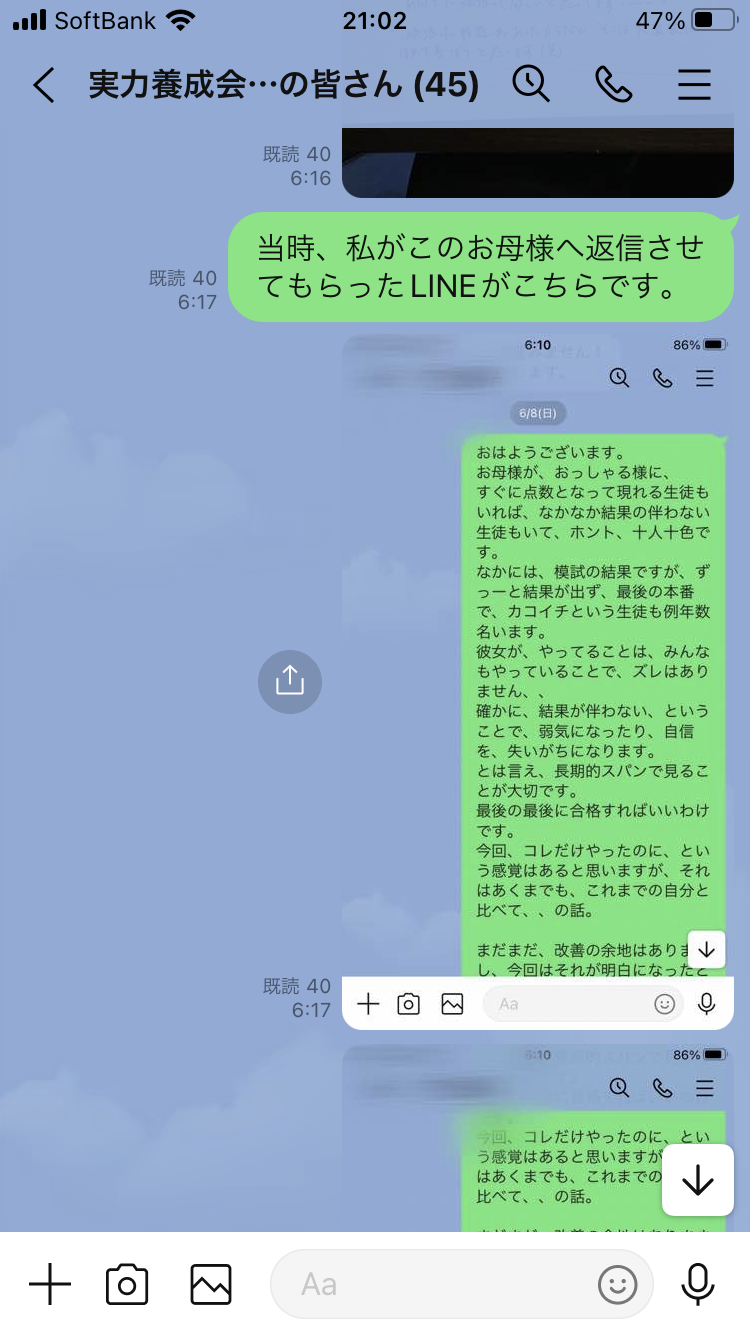
Task: Open the plus attachment menu
Action: coord(50,1284)
